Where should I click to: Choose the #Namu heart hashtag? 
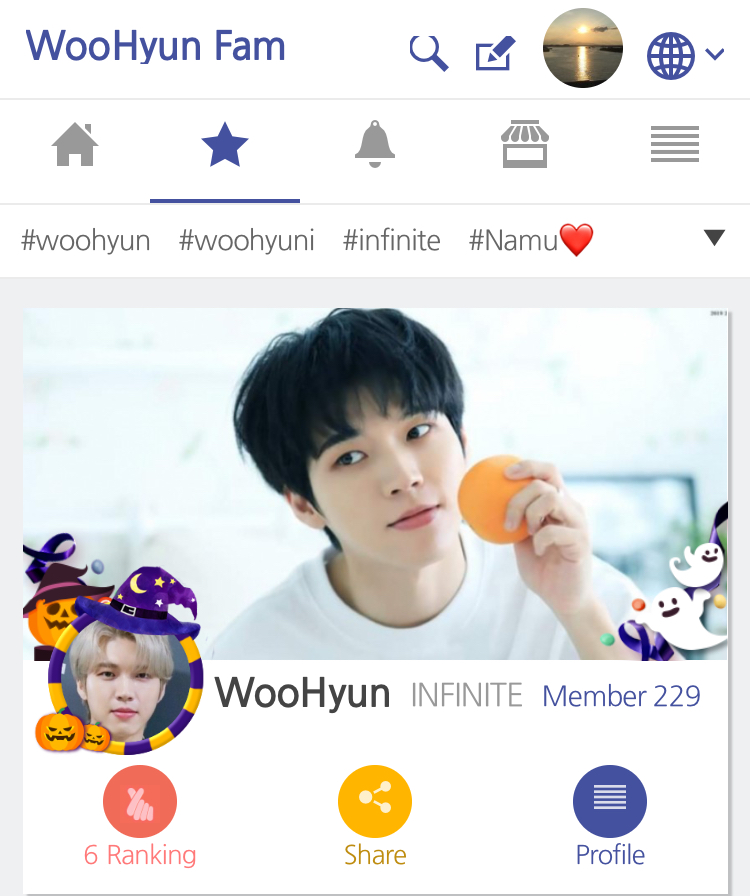531,240
